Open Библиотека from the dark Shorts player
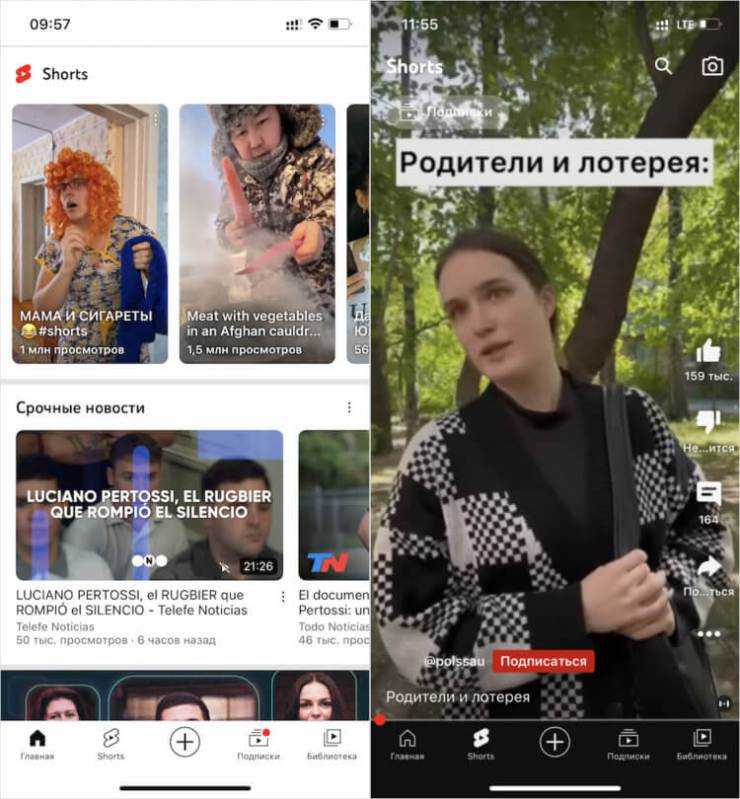This screenshot has width=740, height=799. coord(701,743)
